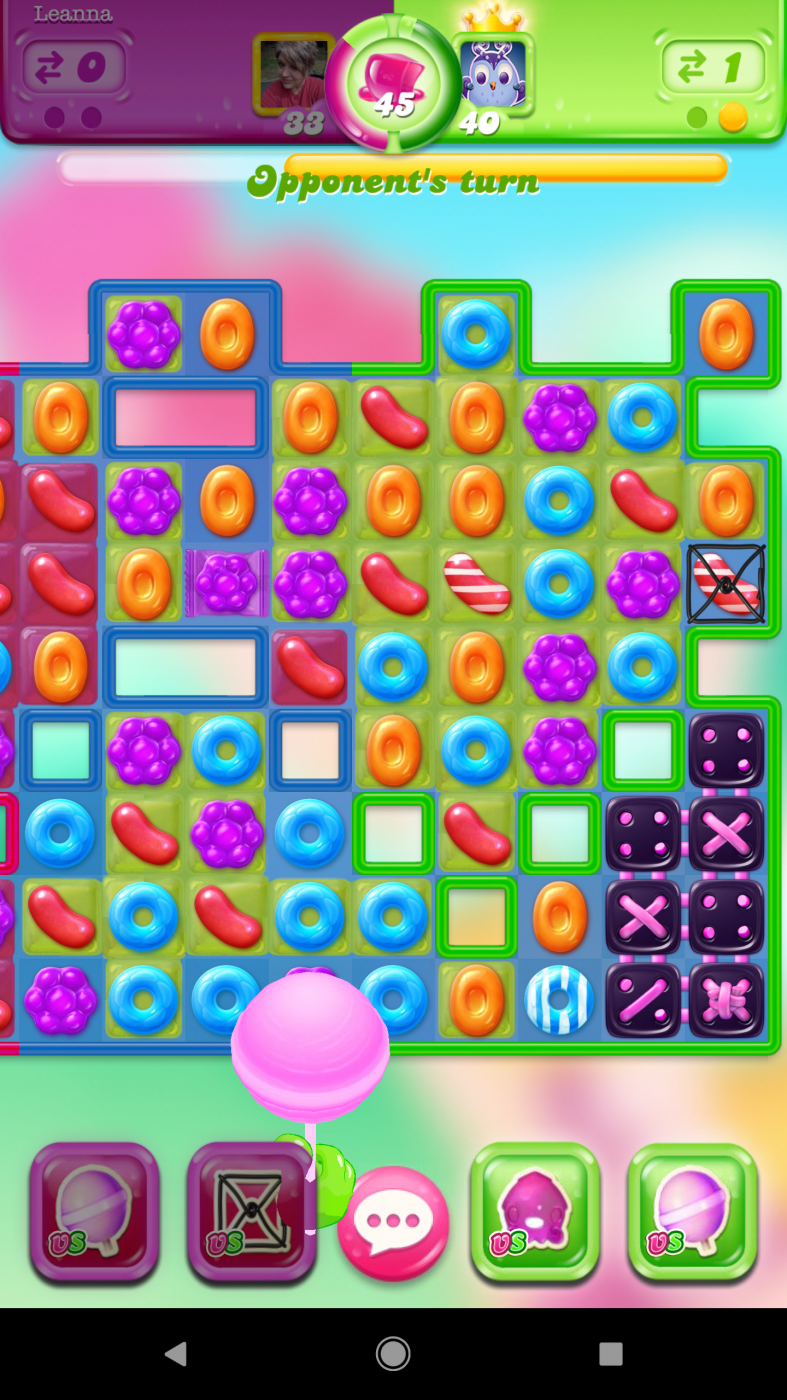Return to the Android home screen

pos(393,1354)
